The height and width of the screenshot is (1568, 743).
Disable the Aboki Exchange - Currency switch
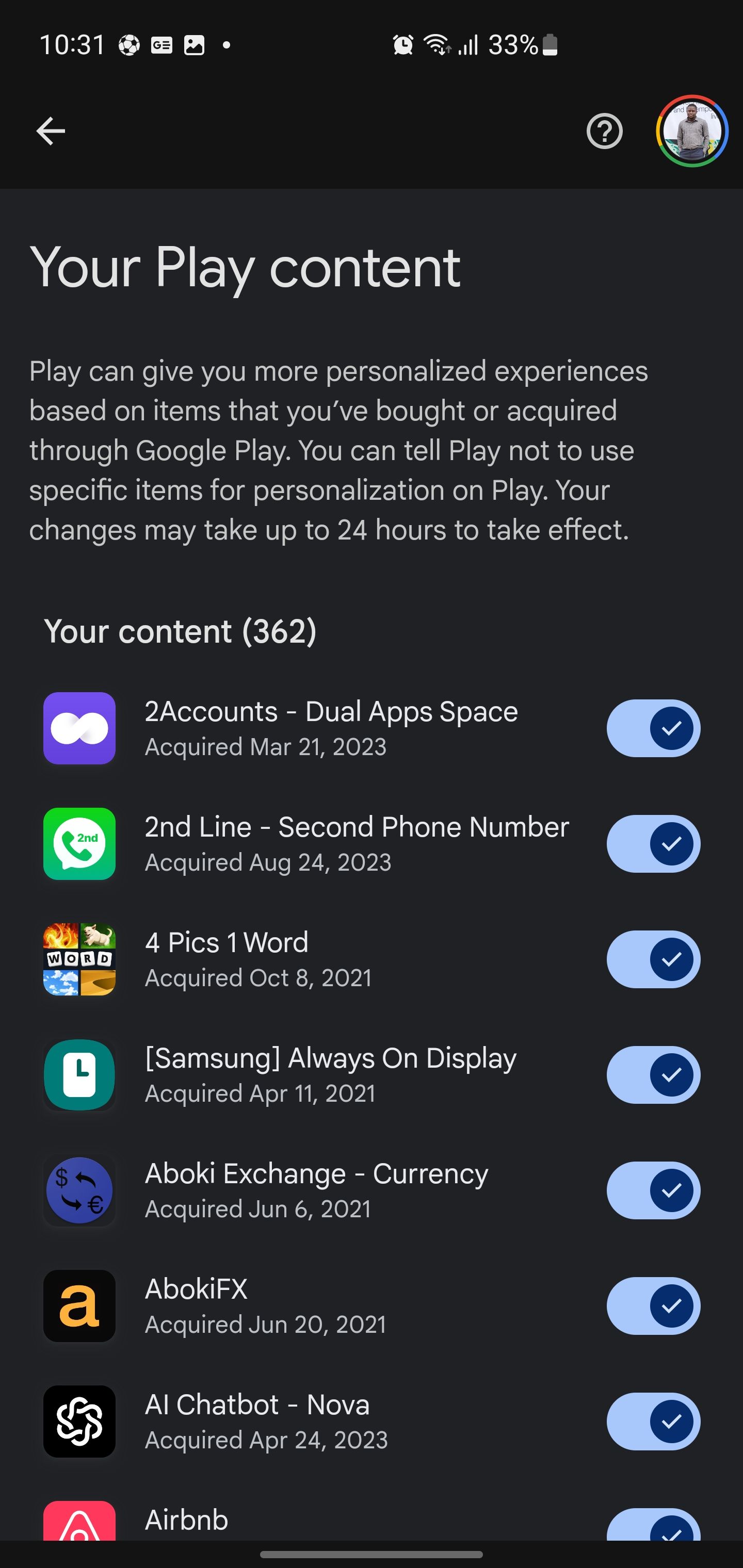(x=653, y=1190)
